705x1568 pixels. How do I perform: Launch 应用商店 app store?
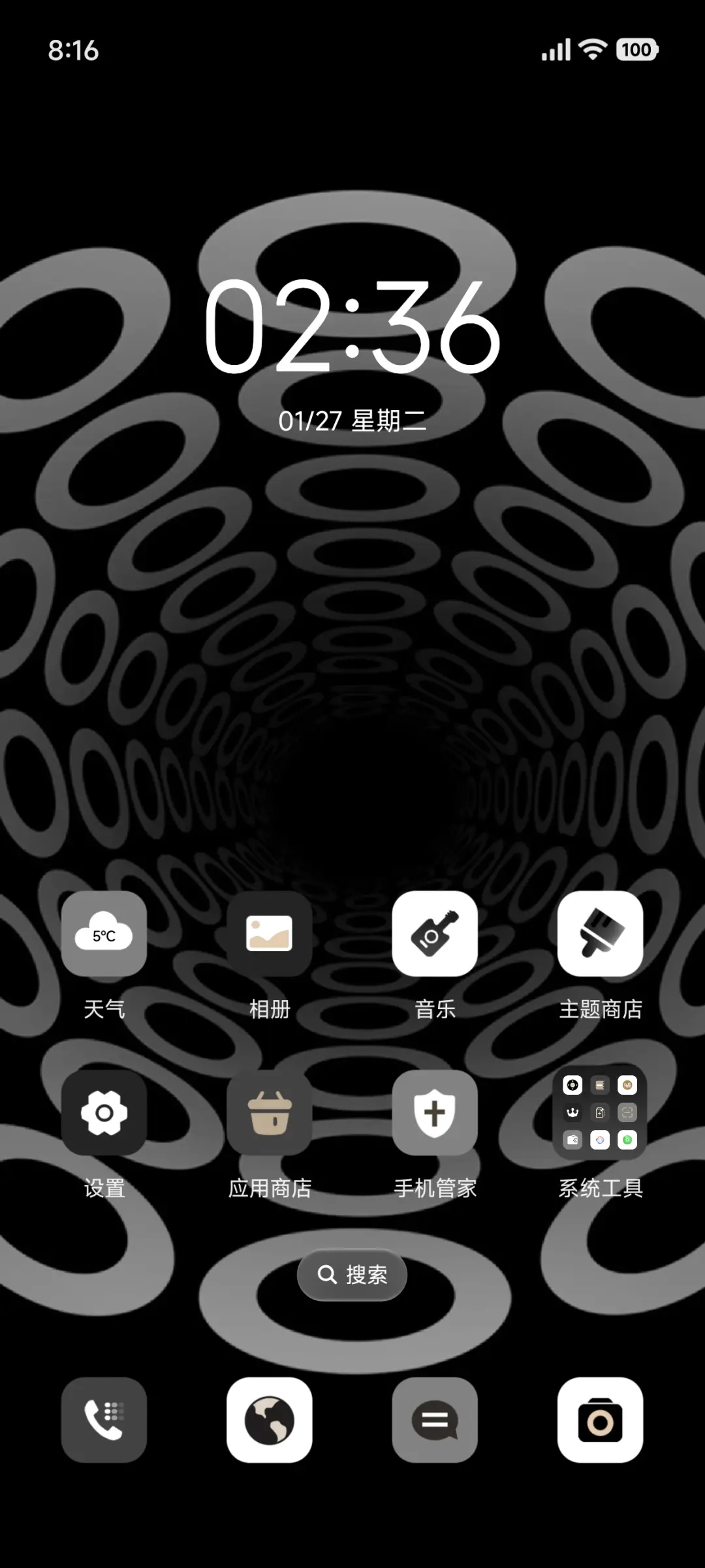click(x=269, y=1112)
